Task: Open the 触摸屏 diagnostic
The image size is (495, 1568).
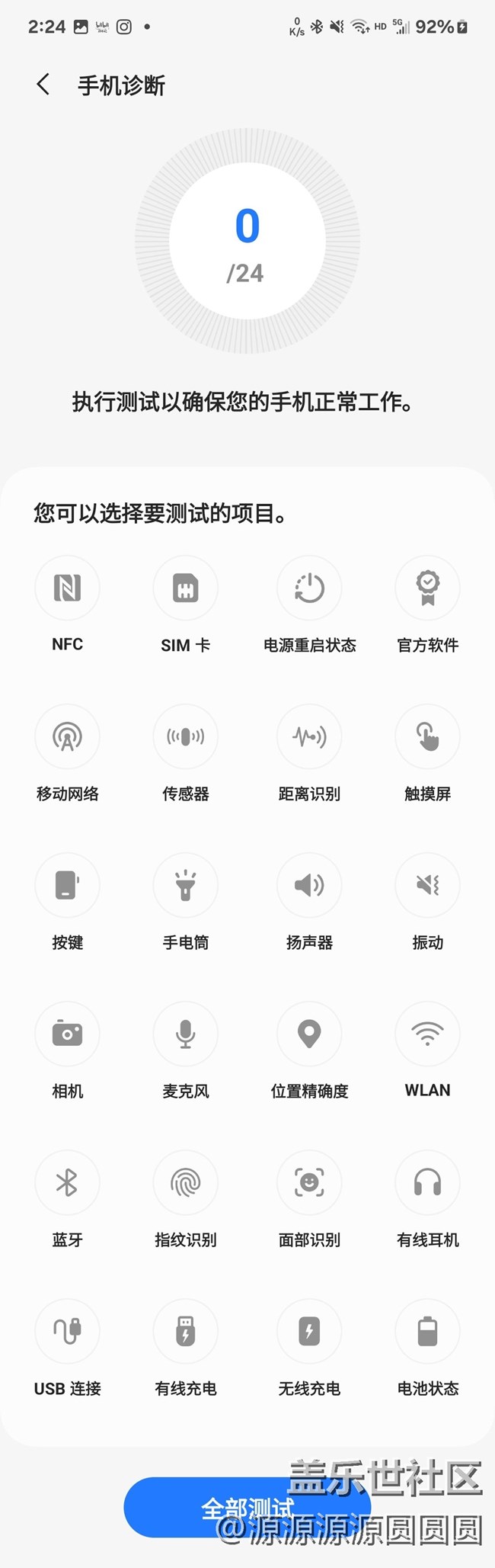Action: pyautogui.click(x=427, y=737)
